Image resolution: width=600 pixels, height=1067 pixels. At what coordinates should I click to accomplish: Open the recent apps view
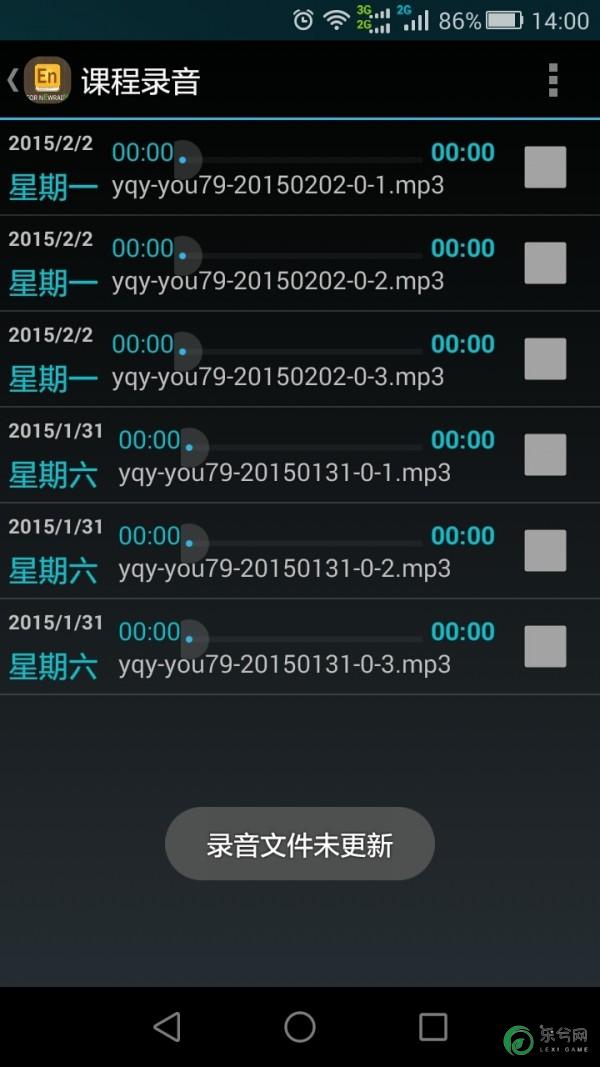coord(433,1026)
